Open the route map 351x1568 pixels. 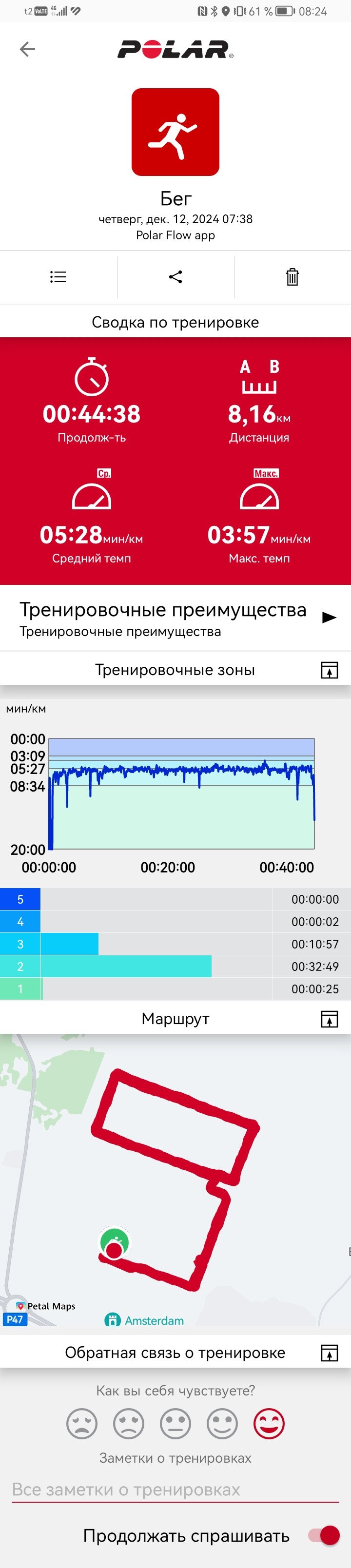(175, 1180)
